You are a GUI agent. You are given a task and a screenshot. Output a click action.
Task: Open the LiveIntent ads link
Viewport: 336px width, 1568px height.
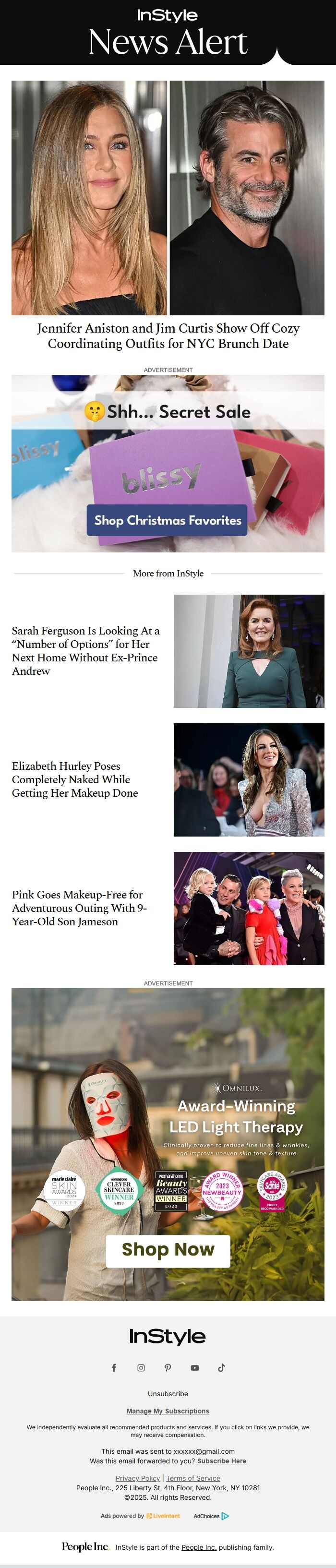163,1516
